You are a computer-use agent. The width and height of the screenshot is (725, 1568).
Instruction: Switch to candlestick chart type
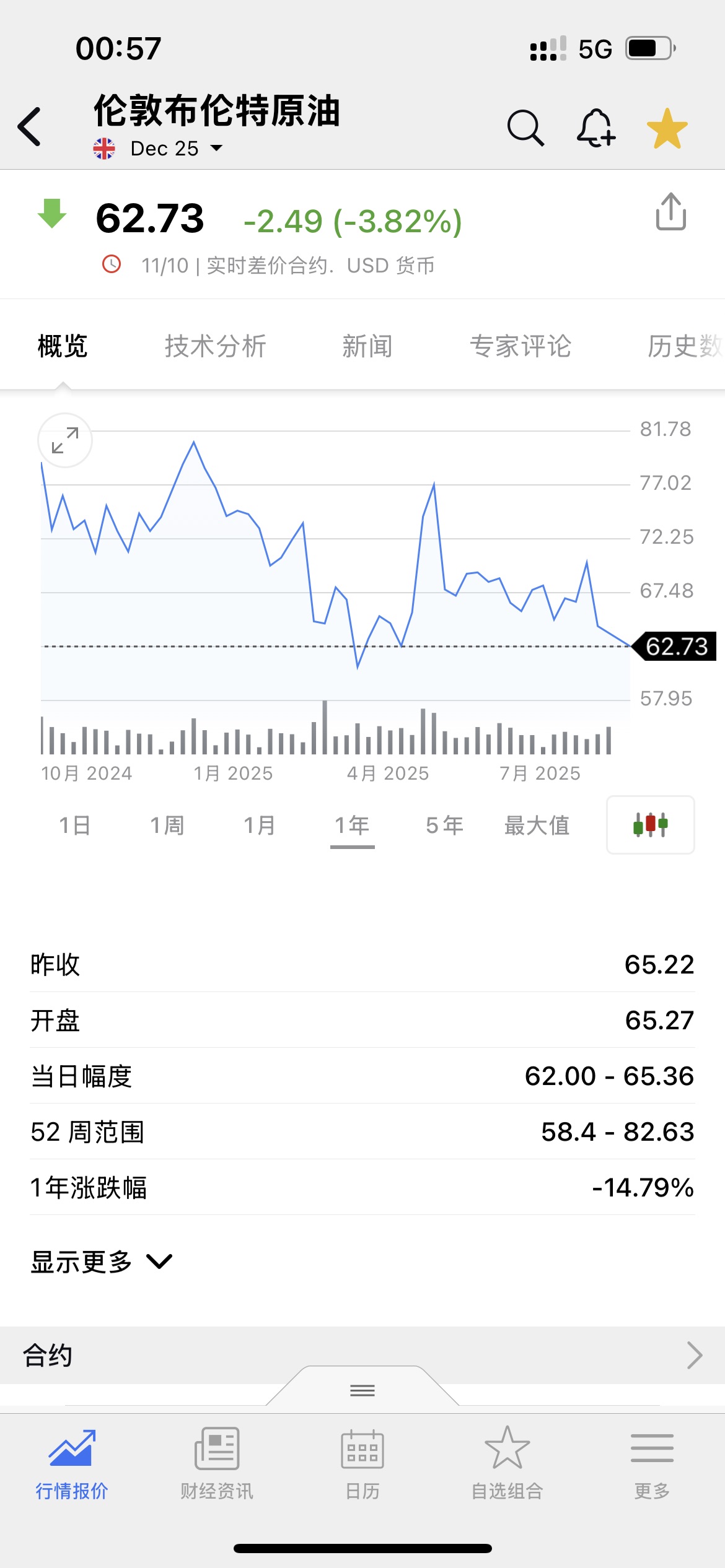tap(650, 825)
